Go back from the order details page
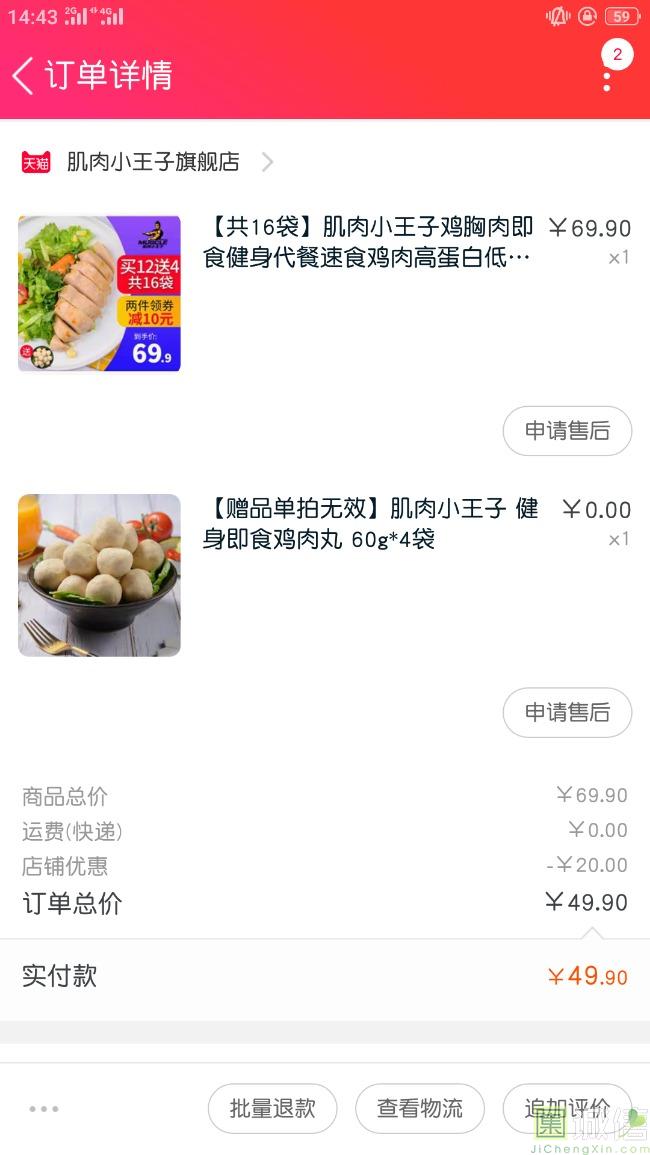 [x=24, y=75]
